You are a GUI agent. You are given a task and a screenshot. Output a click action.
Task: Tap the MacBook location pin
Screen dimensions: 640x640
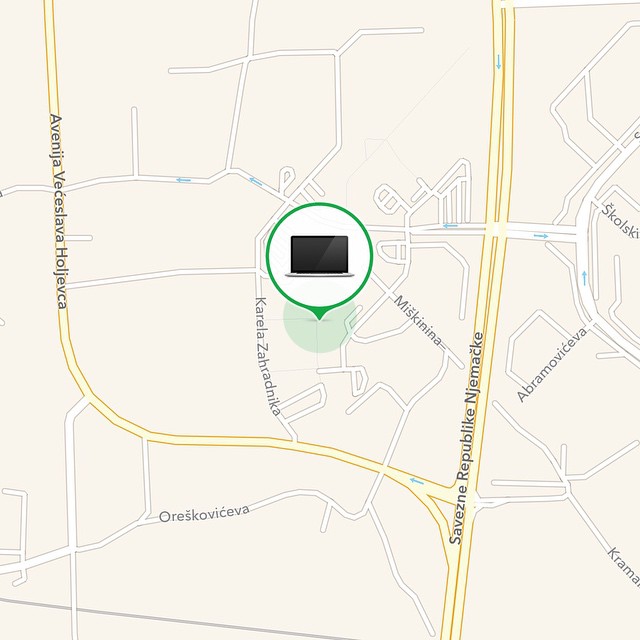tap(318, 255)
